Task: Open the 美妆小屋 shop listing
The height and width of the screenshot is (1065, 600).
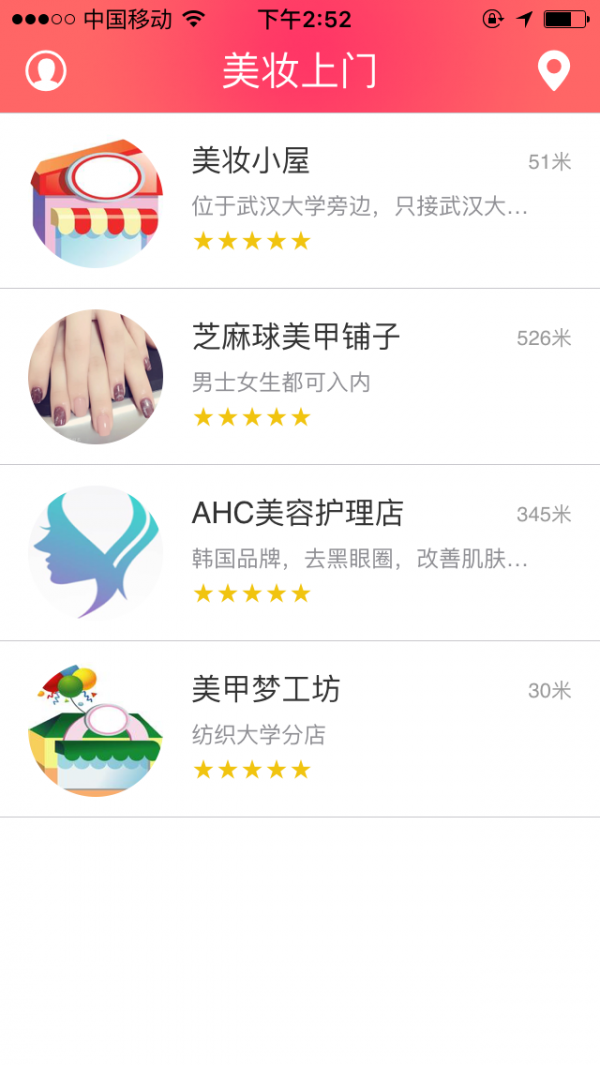Action: click(300, 201)
